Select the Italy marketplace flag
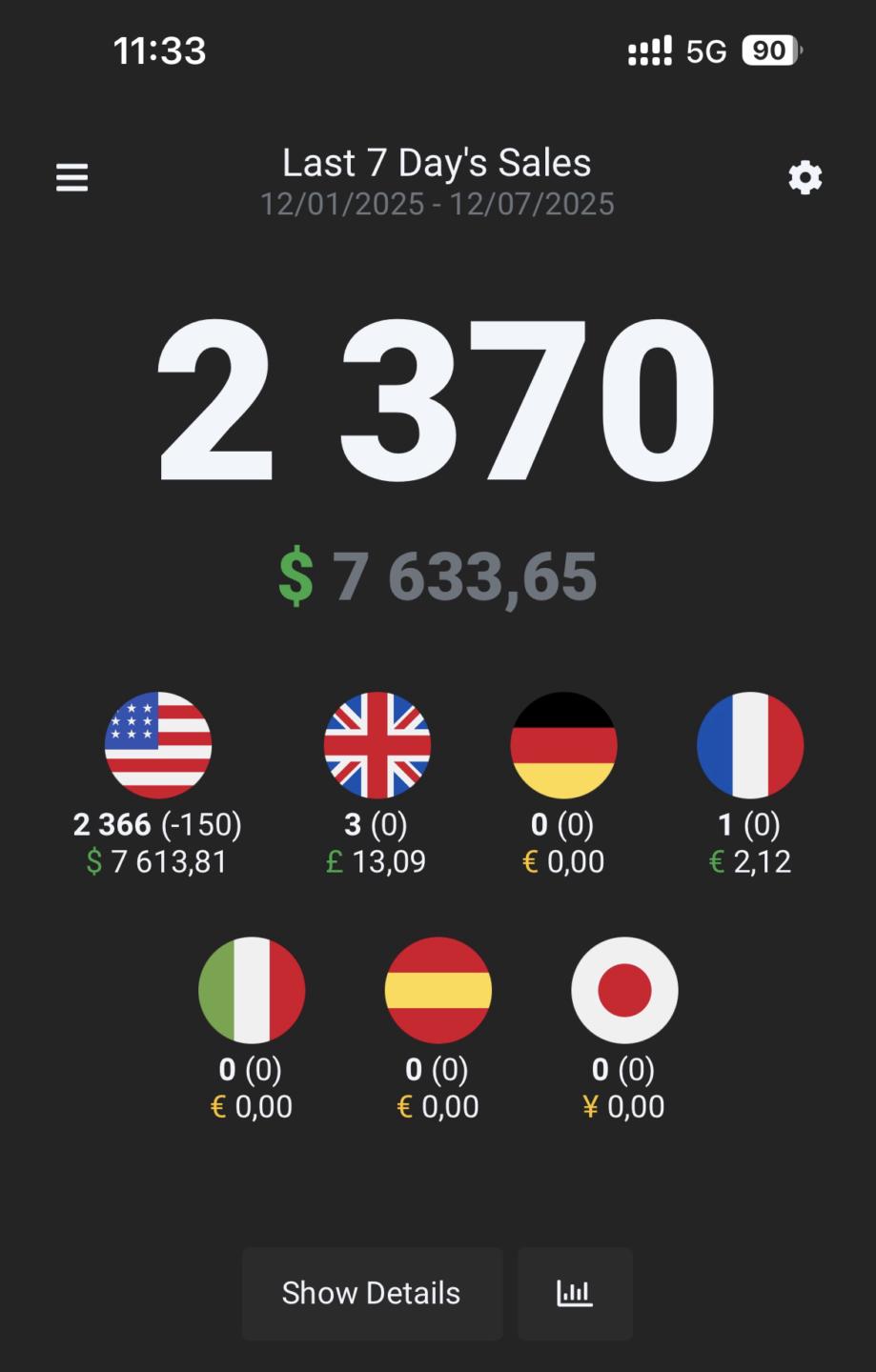Viewport: 876px width, 1372px height. pos(252,990)
